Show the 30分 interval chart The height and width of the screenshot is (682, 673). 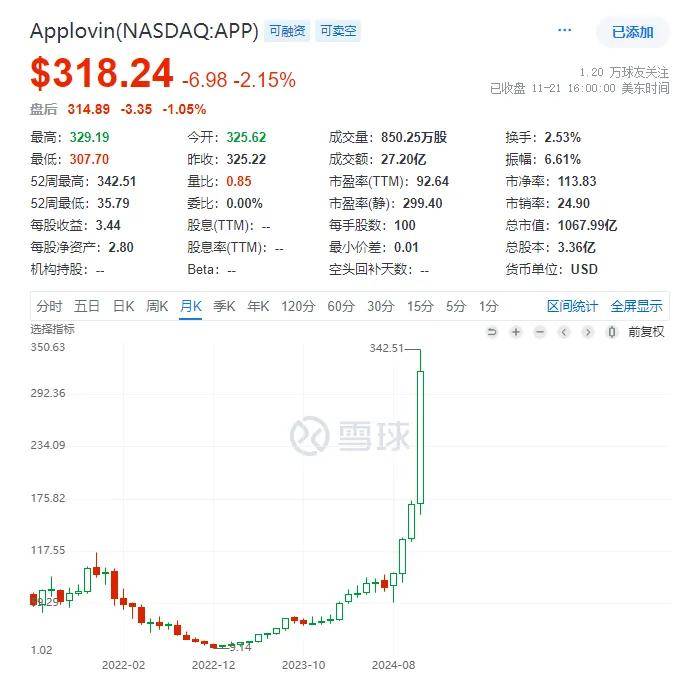click(380, 306)
